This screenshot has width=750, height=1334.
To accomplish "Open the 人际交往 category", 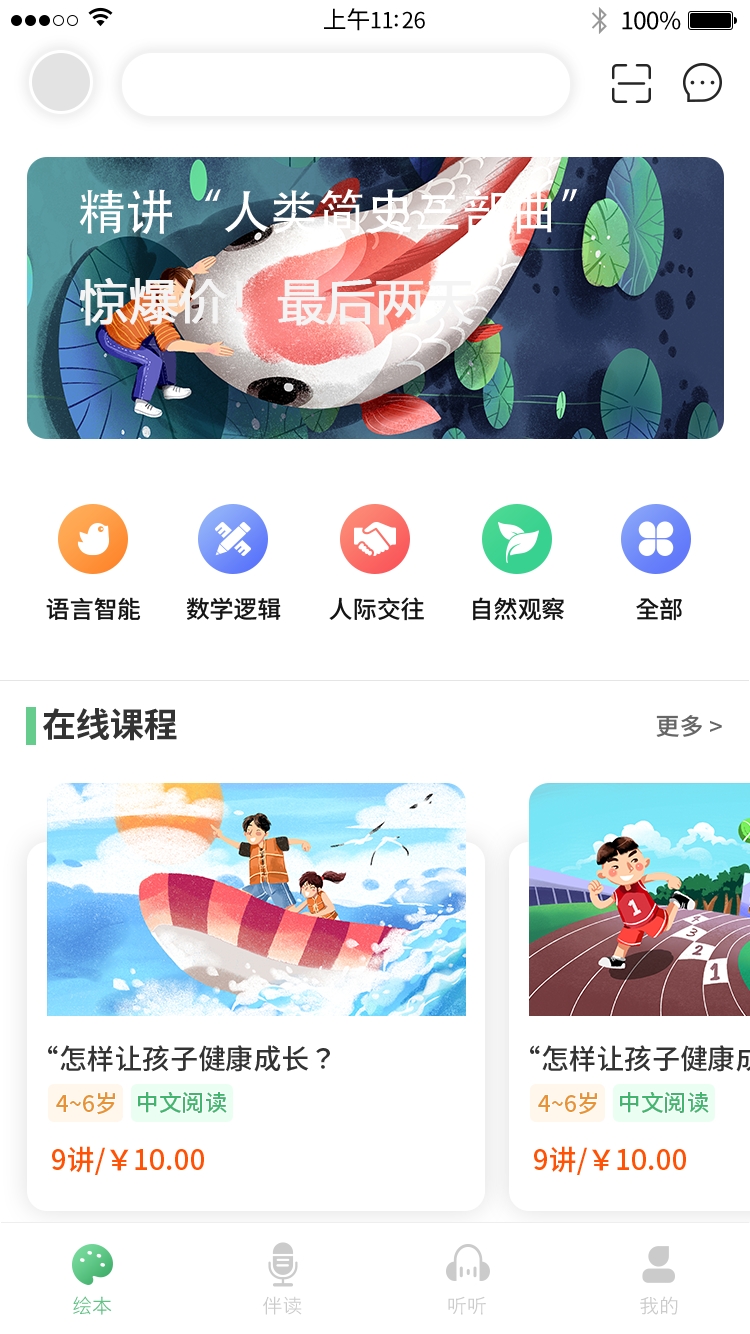I will pyautogui.click(x=375, y=560).
